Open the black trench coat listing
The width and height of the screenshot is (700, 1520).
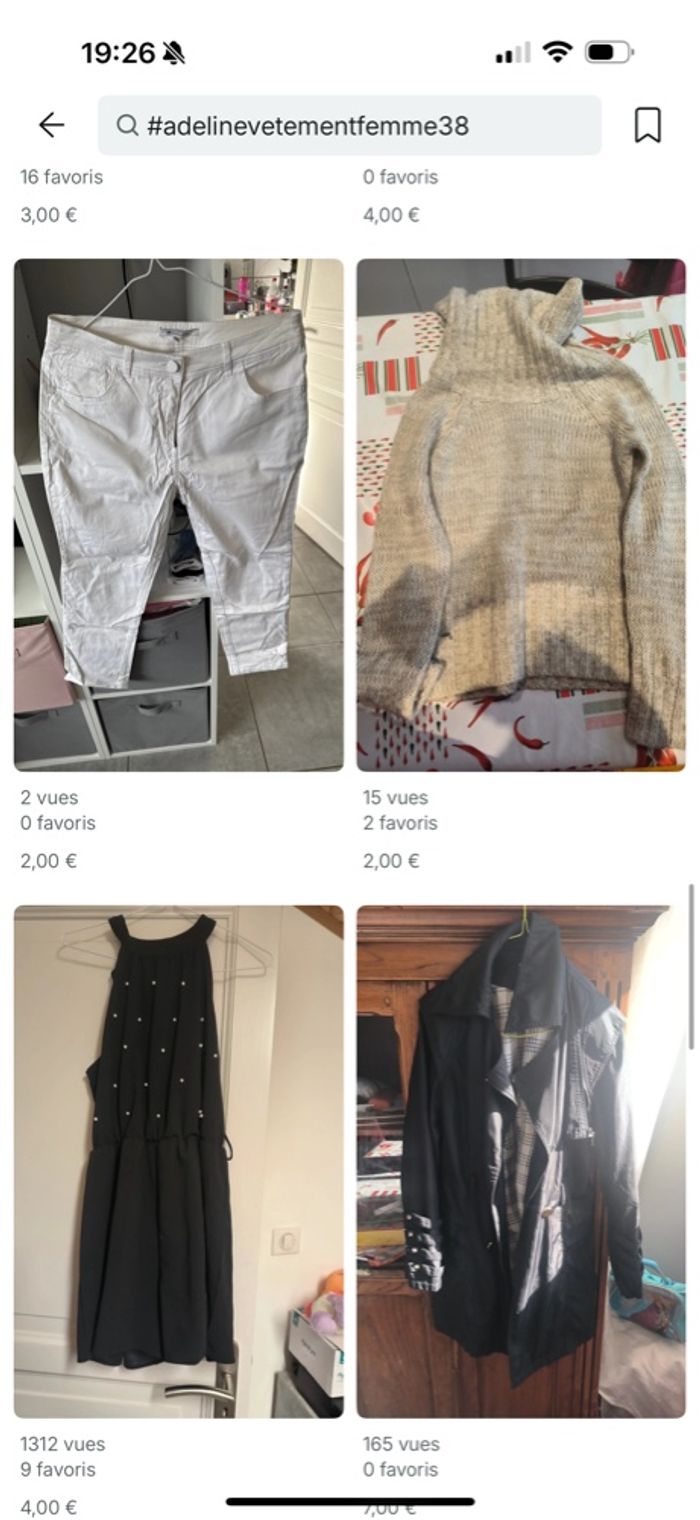click(521, 1161)
